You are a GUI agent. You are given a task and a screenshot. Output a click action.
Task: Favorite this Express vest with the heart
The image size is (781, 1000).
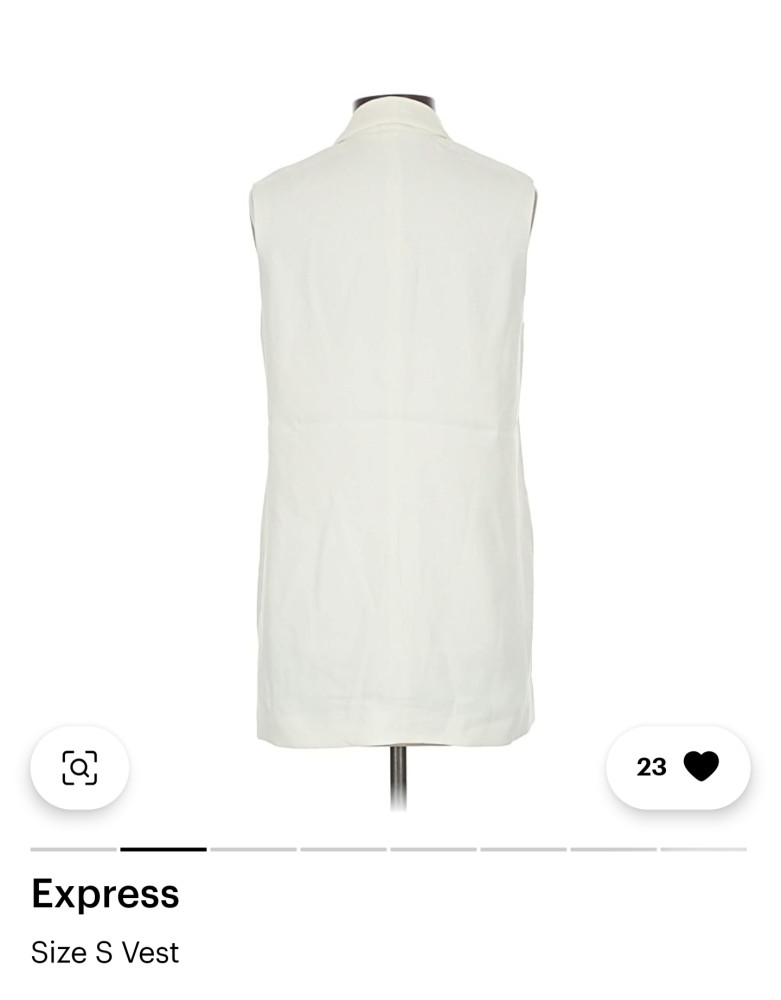coord(700,767)
